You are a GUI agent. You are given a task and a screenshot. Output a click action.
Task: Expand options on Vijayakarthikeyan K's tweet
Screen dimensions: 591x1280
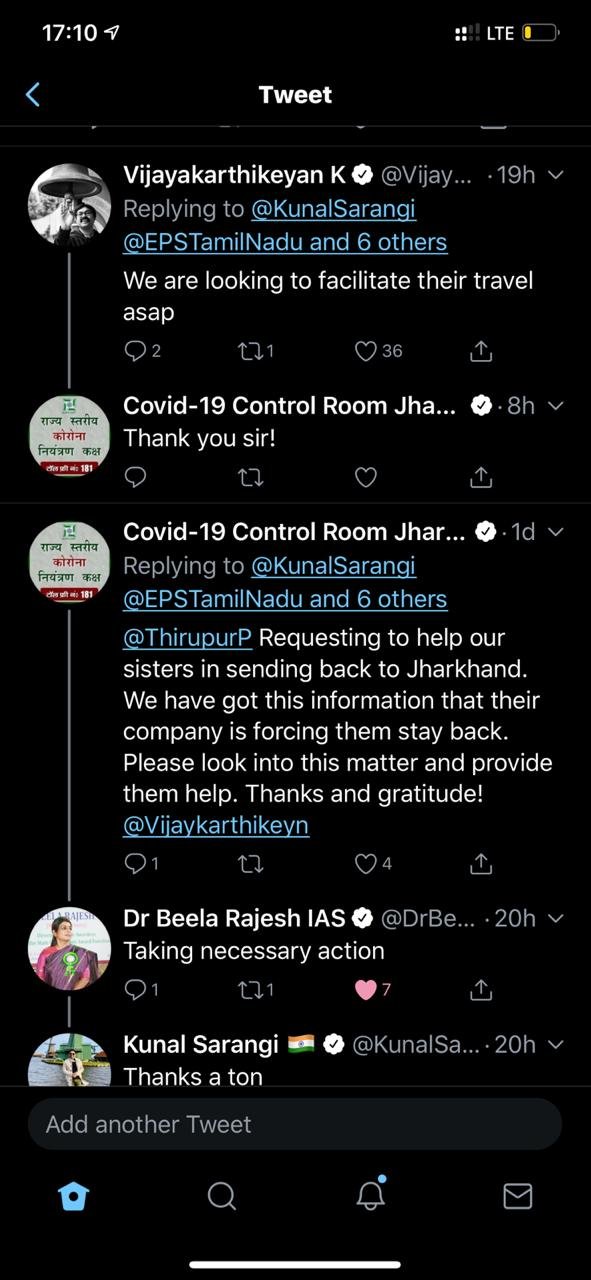557,175
